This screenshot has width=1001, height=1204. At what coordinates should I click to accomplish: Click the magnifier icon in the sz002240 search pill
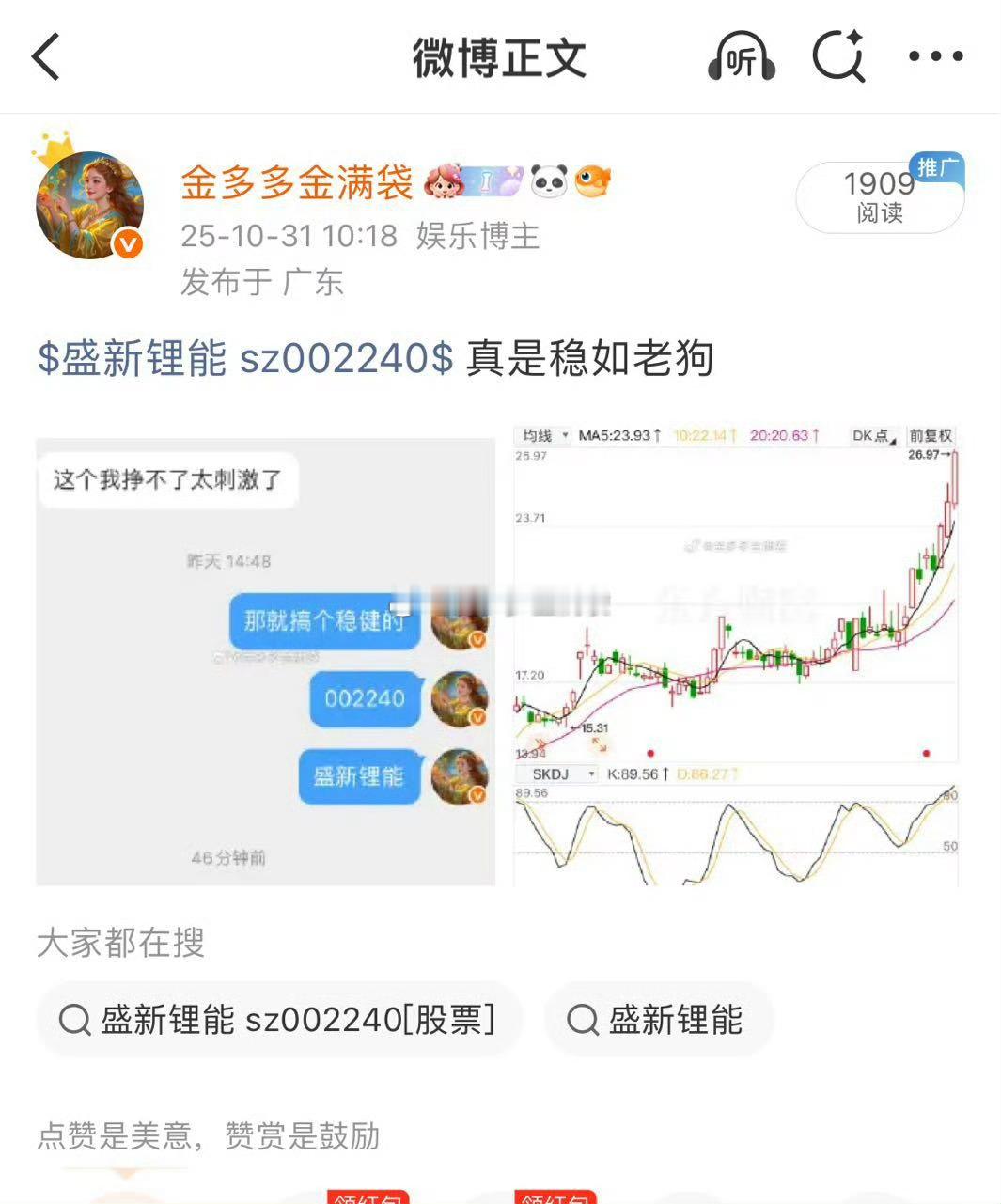point(72,1018)
